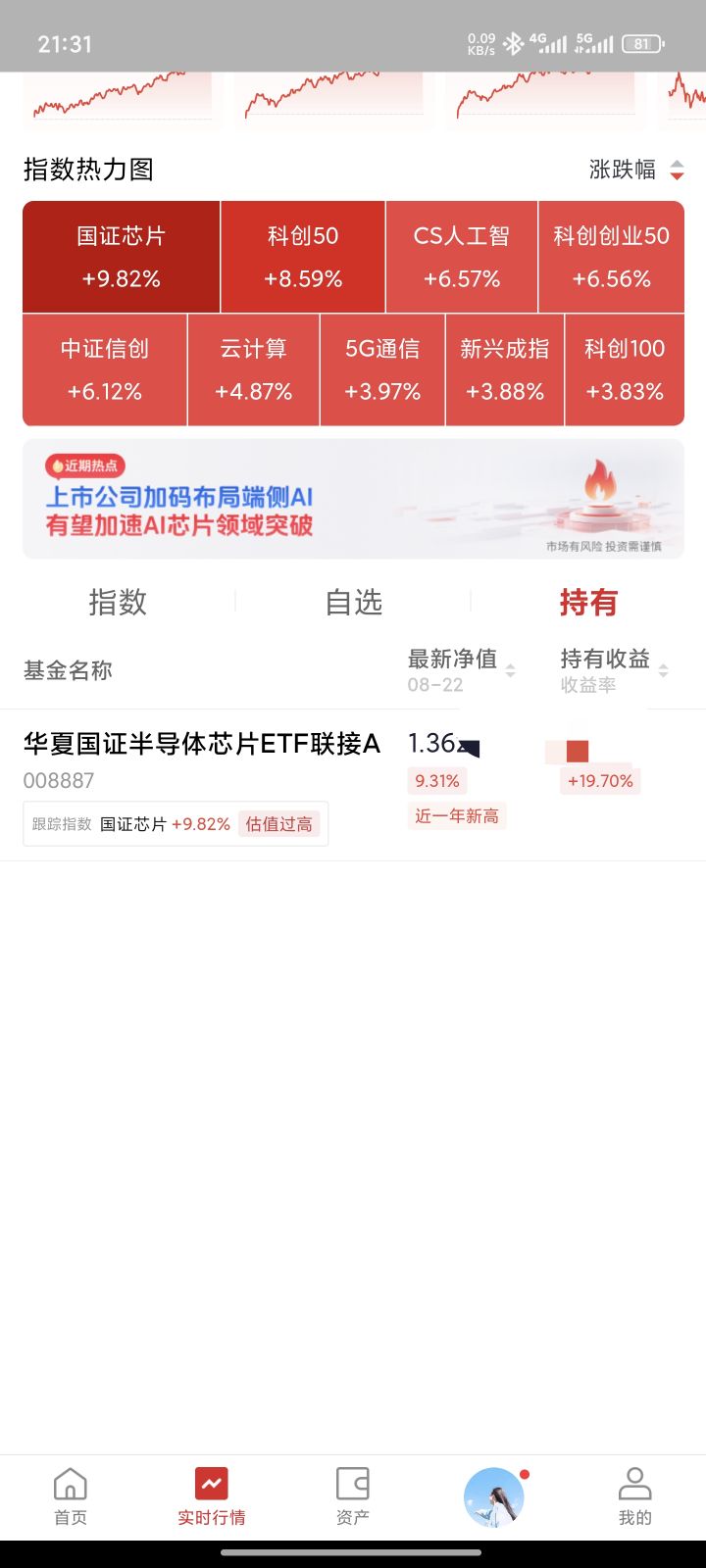Go to the 首页 tab
The height and width of the screenshot is (1568, 706).
point(70,1496)
